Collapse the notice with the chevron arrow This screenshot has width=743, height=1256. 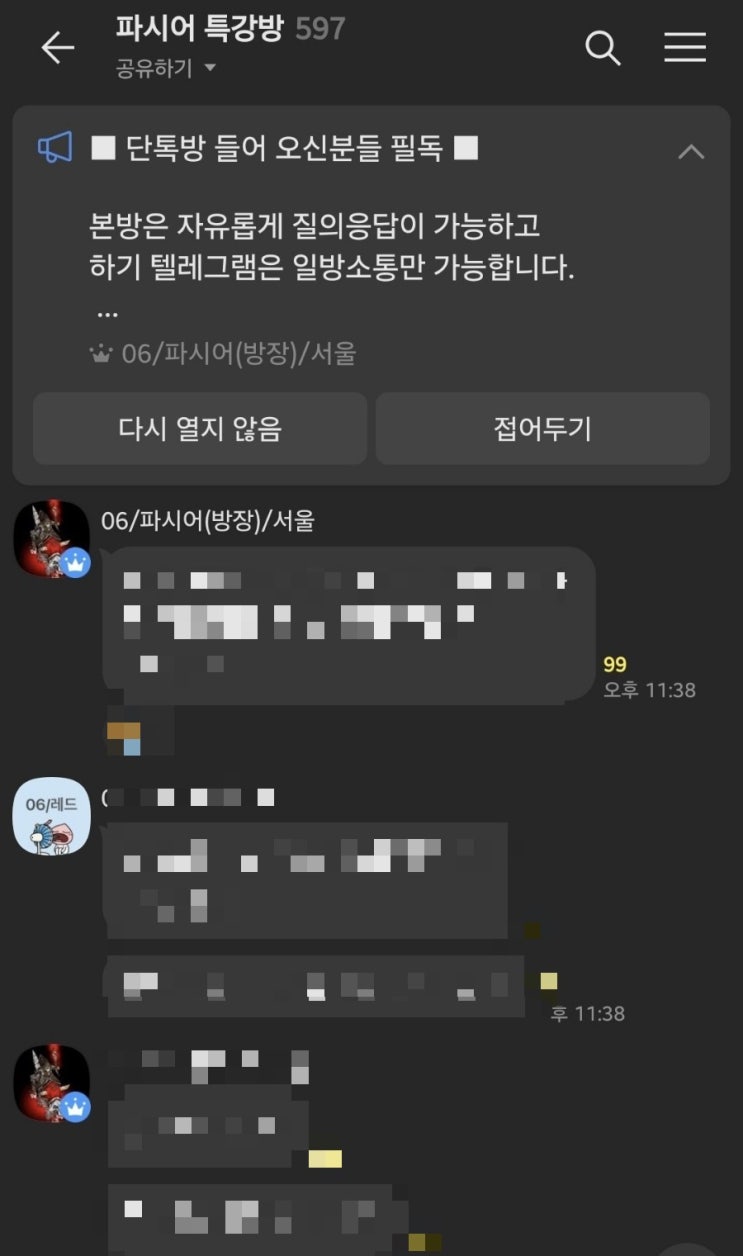(x=691, y=152)
